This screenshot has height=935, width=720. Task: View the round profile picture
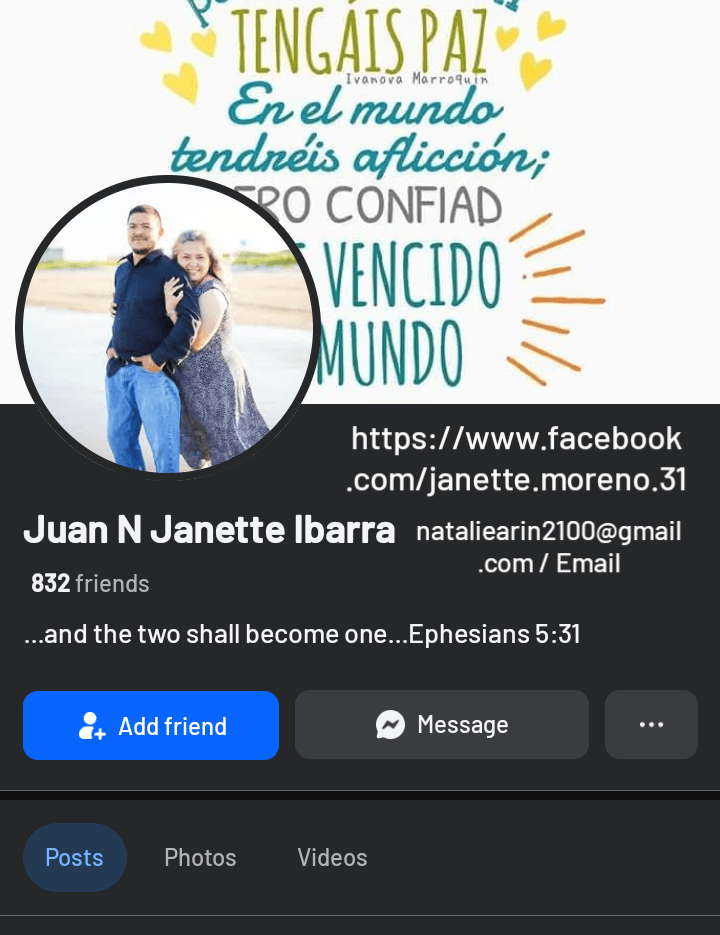[167, 327]
